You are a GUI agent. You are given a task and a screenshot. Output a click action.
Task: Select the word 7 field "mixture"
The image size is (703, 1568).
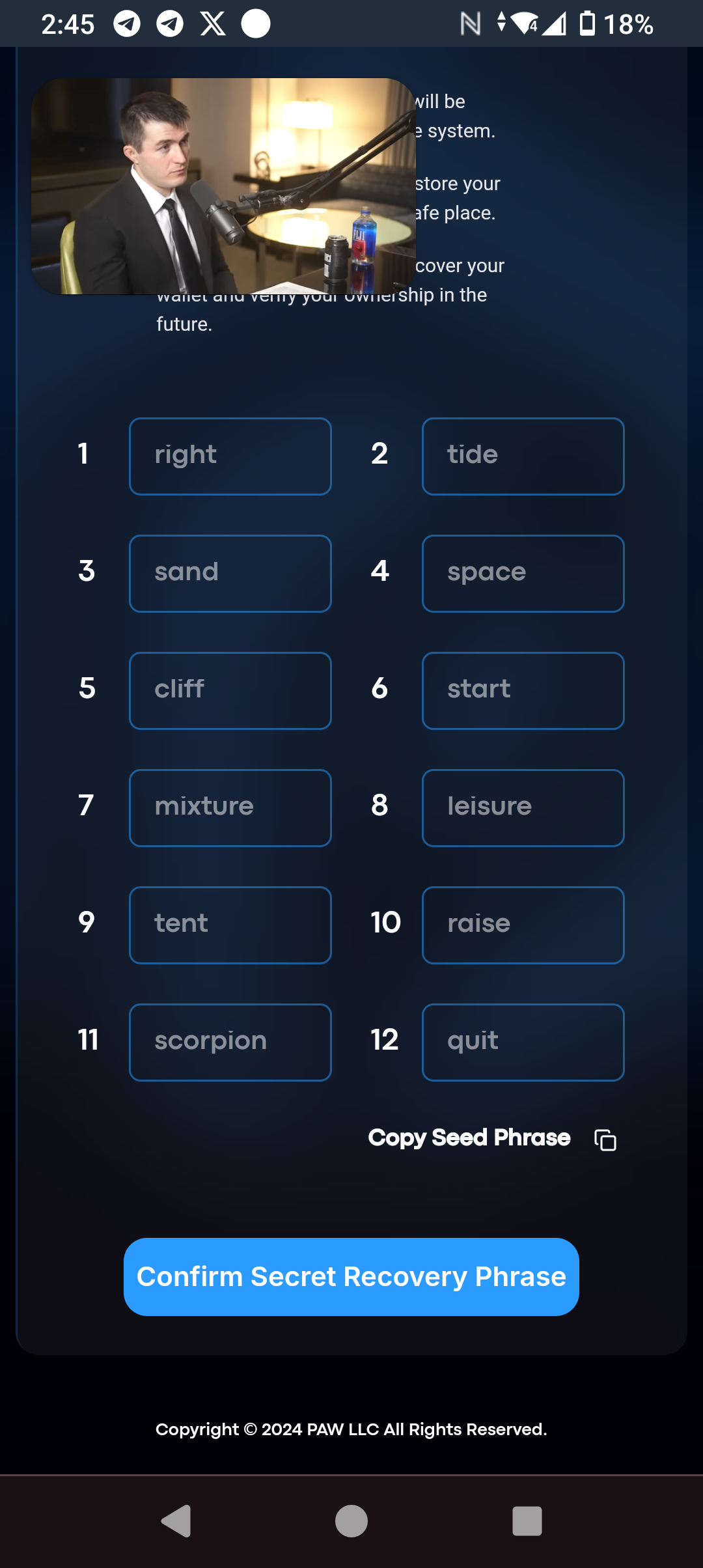pos(230,808)
